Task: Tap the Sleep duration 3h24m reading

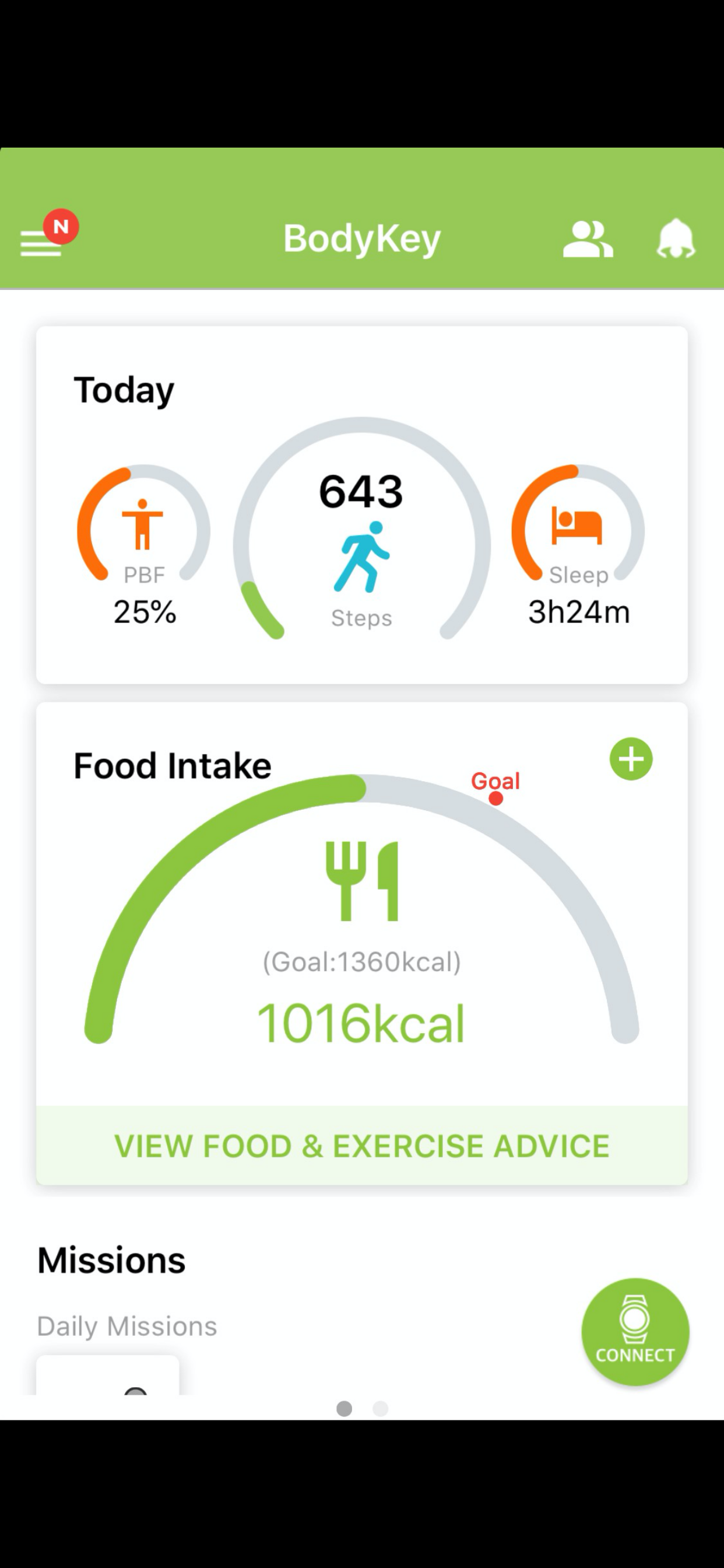Action: (579, 614)
